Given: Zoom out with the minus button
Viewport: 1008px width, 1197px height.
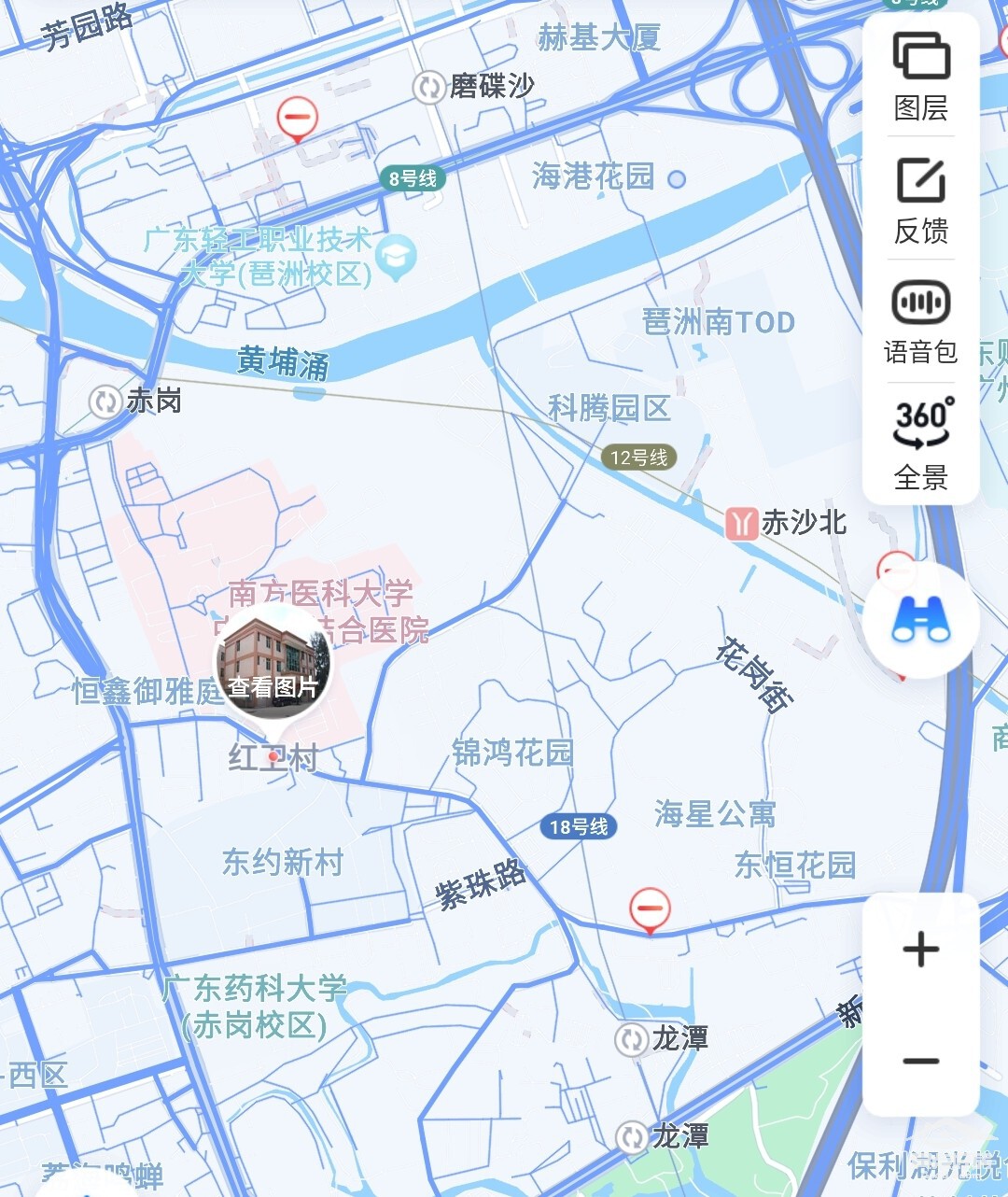Looking at the screenshot, I should [920, 1062].
